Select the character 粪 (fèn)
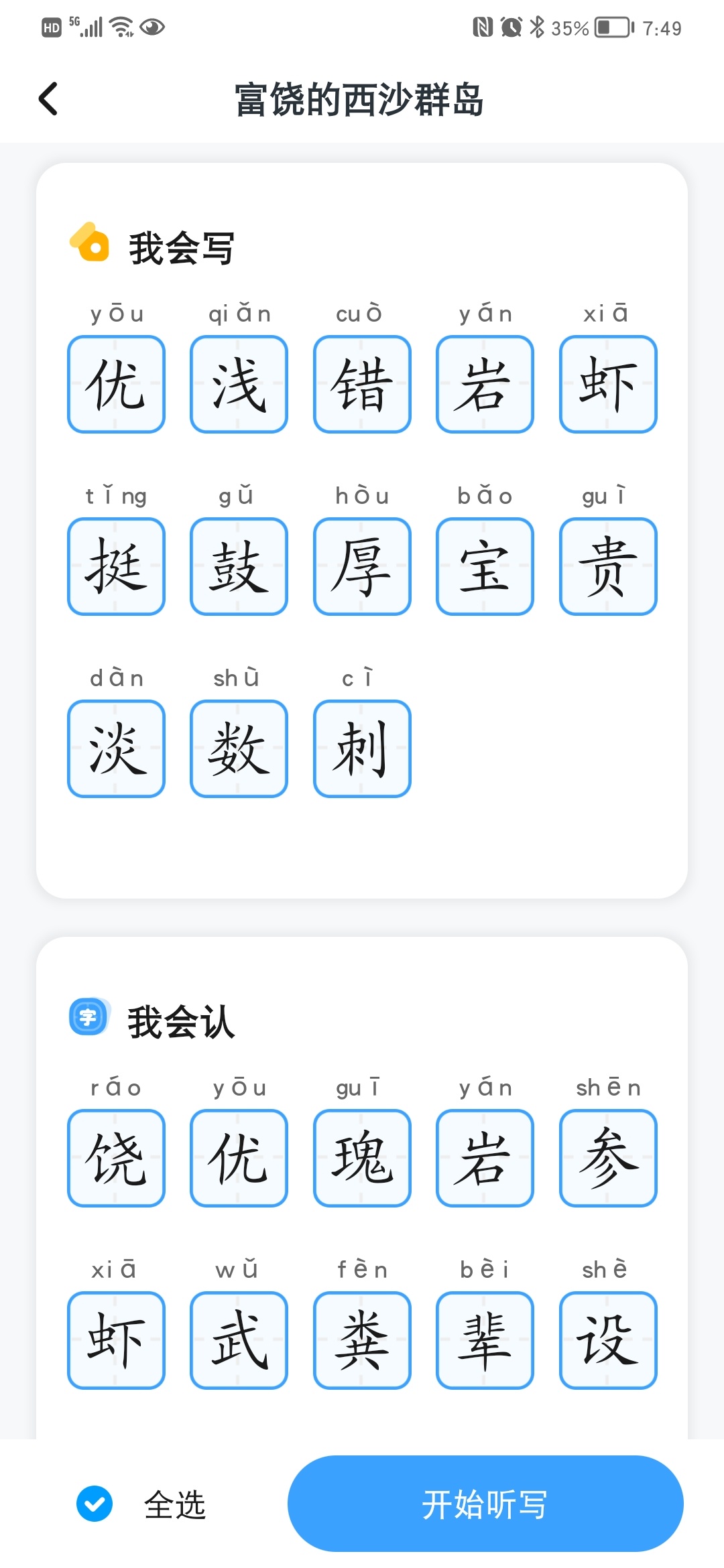The image size is (724, 1568). [x=362, y=1340]
